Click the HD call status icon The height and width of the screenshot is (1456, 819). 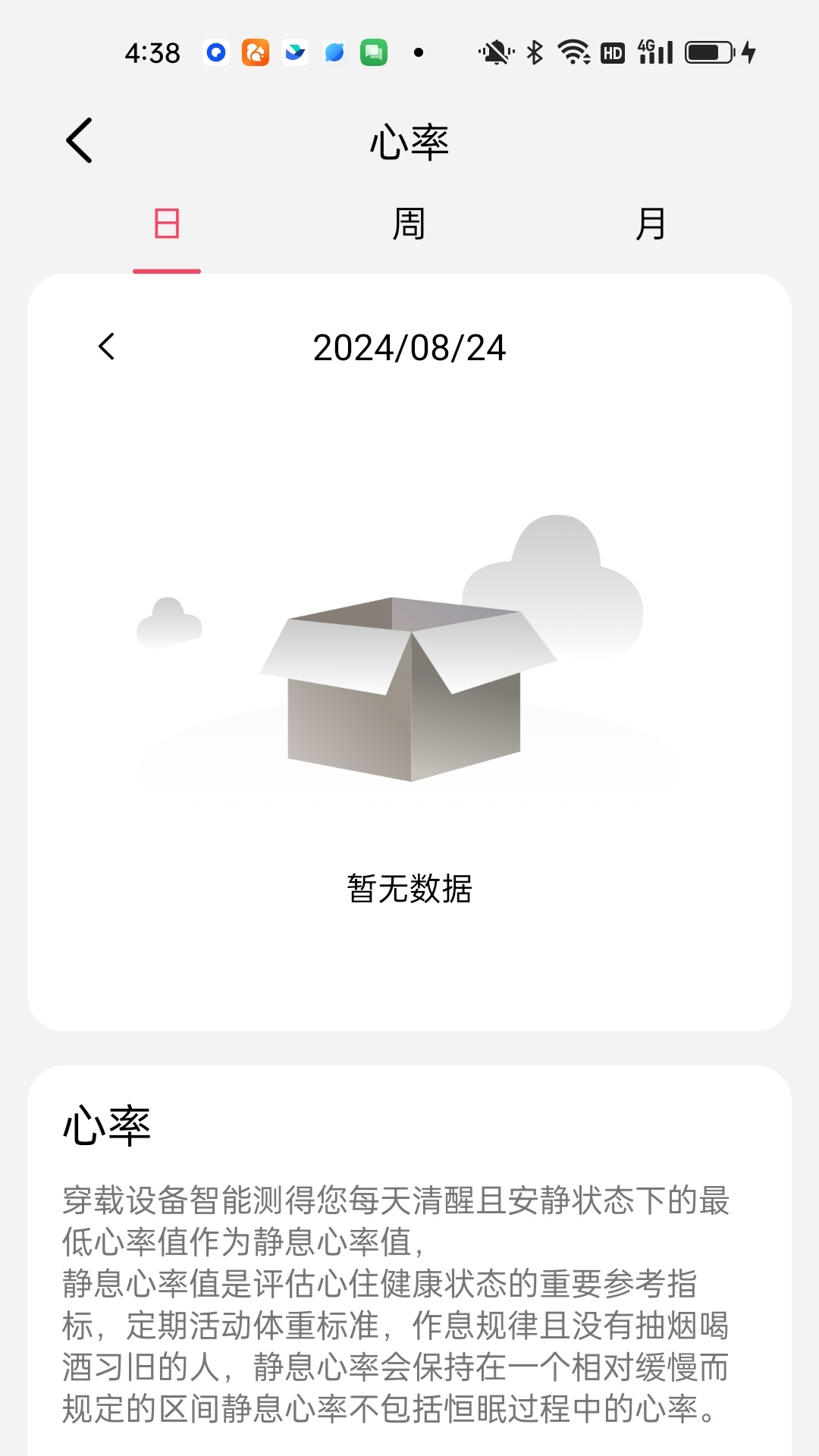[611, 52]
